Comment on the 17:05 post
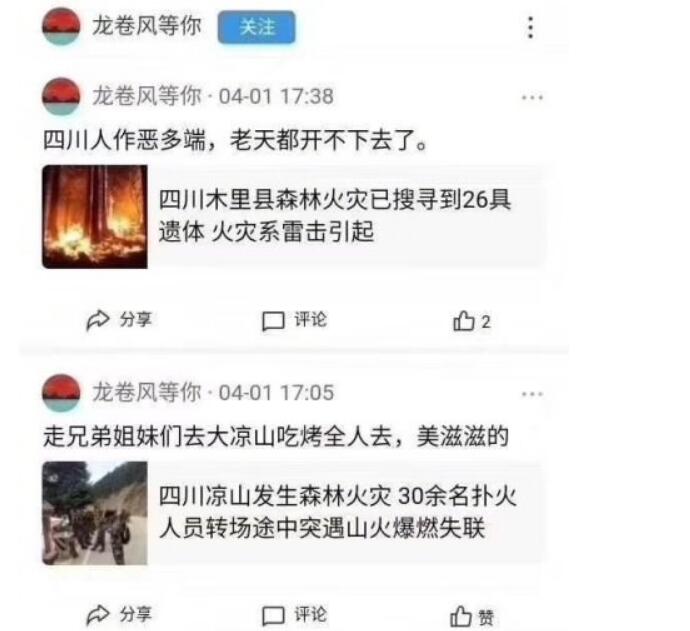 [x=294, y=614]
